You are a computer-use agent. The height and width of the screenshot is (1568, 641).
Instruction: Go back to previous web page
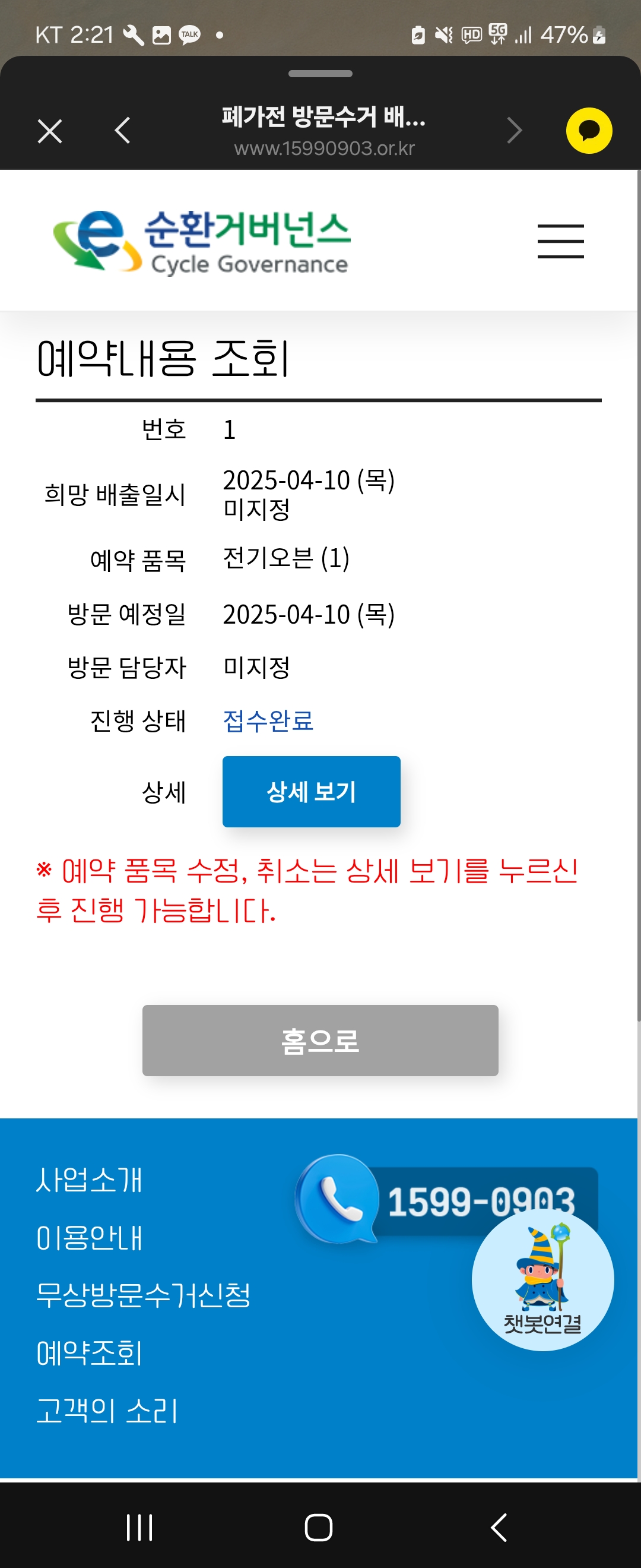[x=122, y=130]
